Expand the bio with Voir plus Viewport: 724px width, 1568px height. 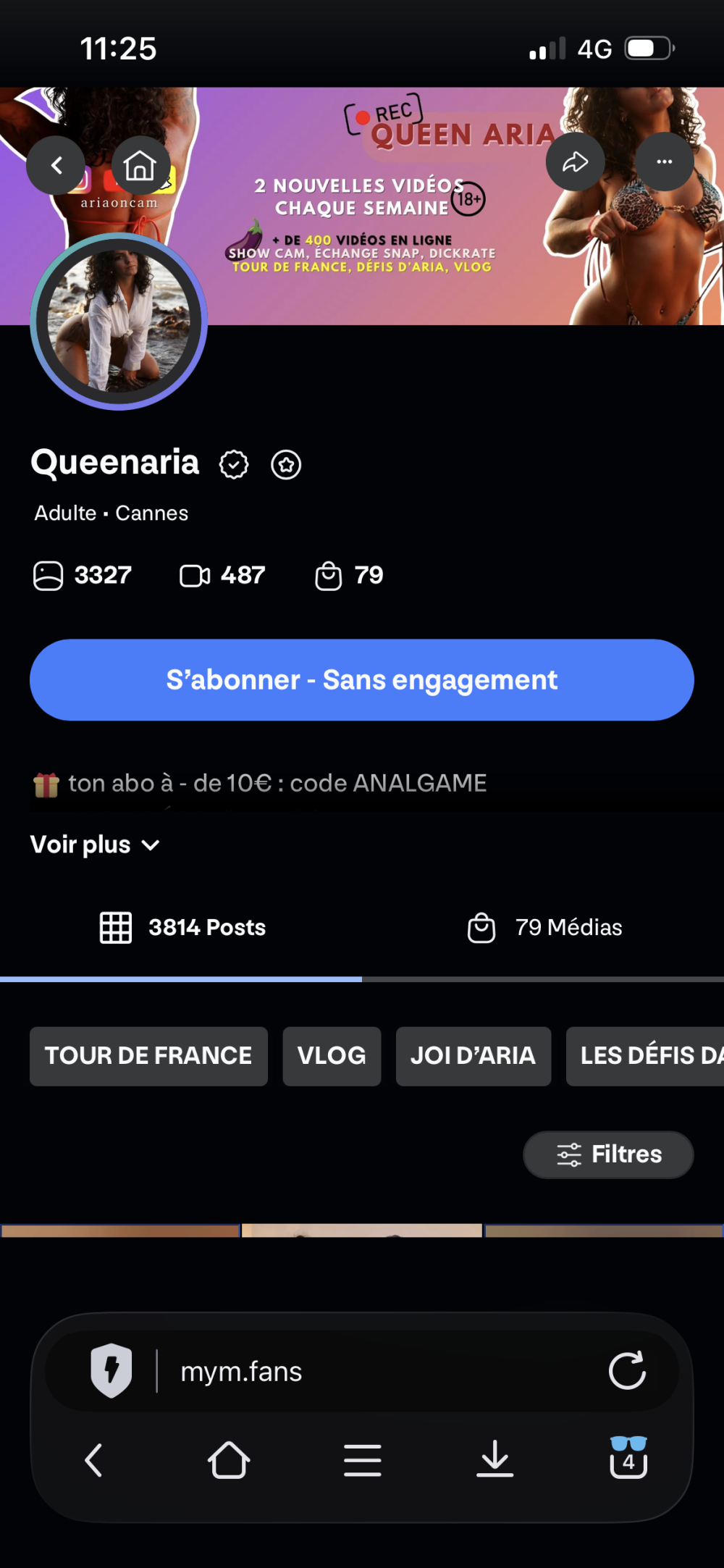[x=95, y=844]
